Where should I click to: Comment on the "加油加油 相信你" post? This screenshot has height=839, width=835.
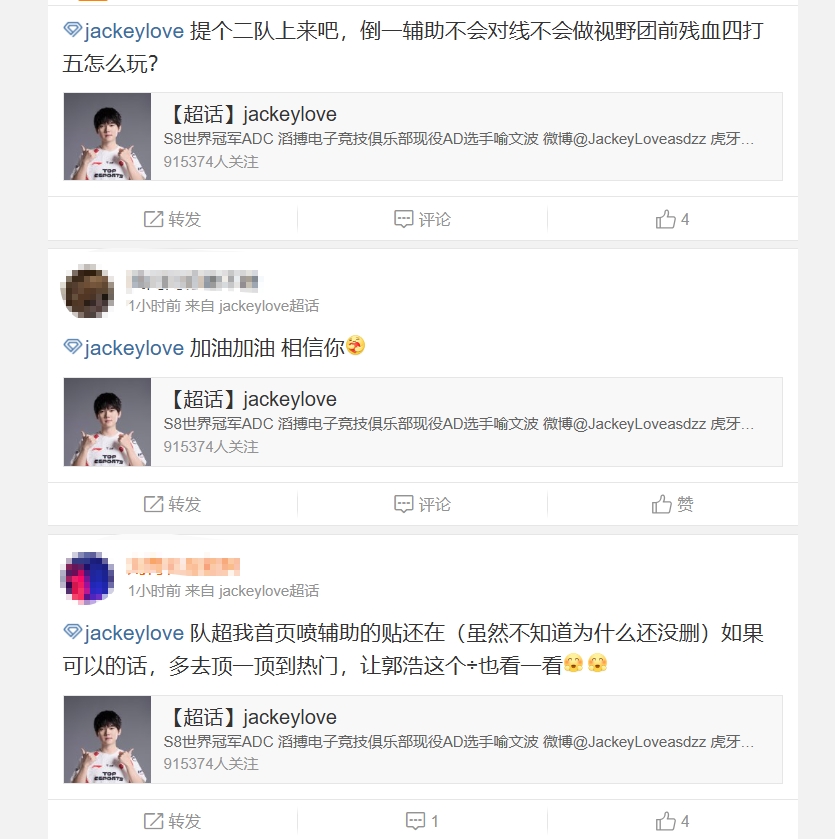[x=422, y=504]
